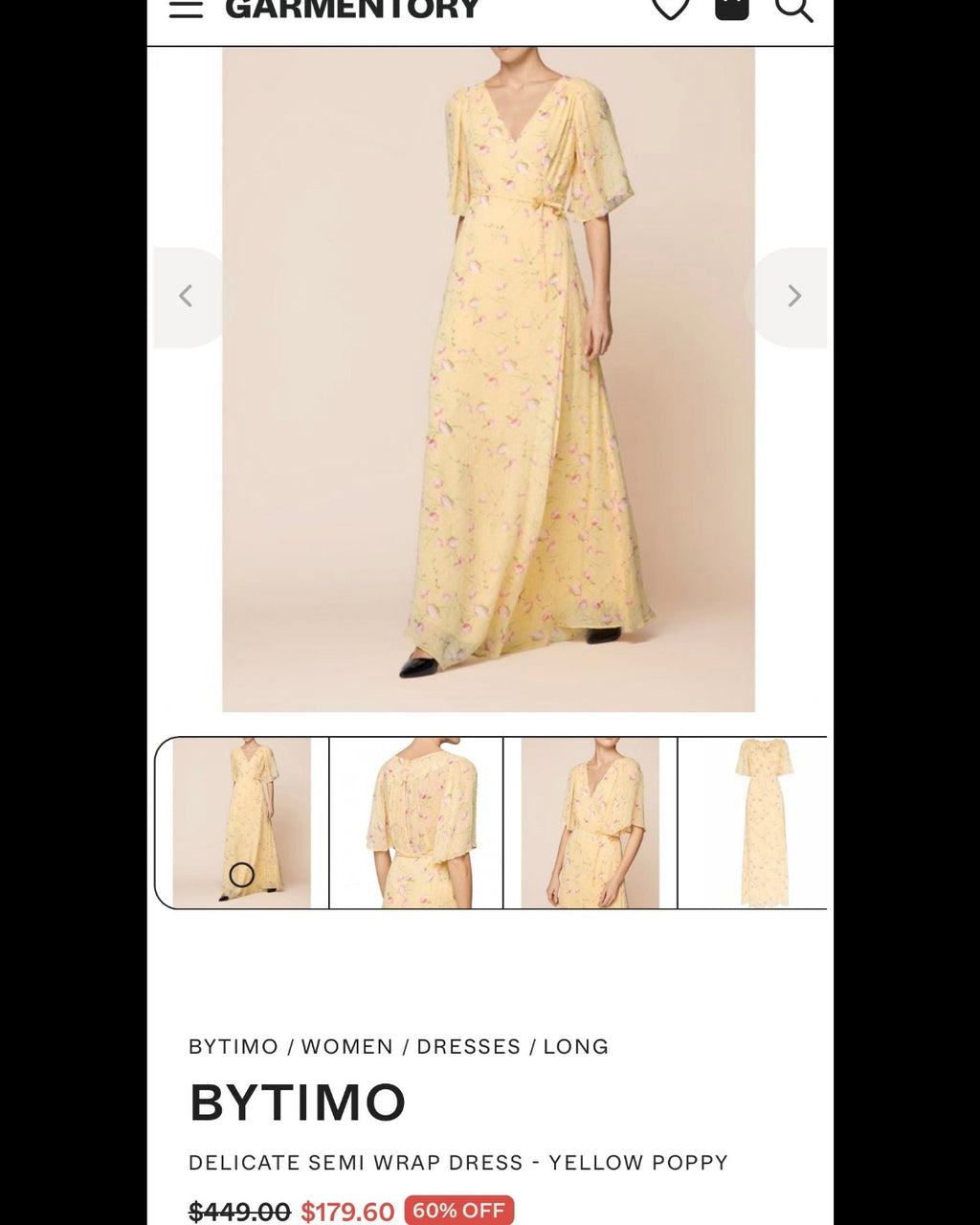Open the hamburger menu
The width and height of the screenshot is (980, 1225).
[x=186, y=9]
